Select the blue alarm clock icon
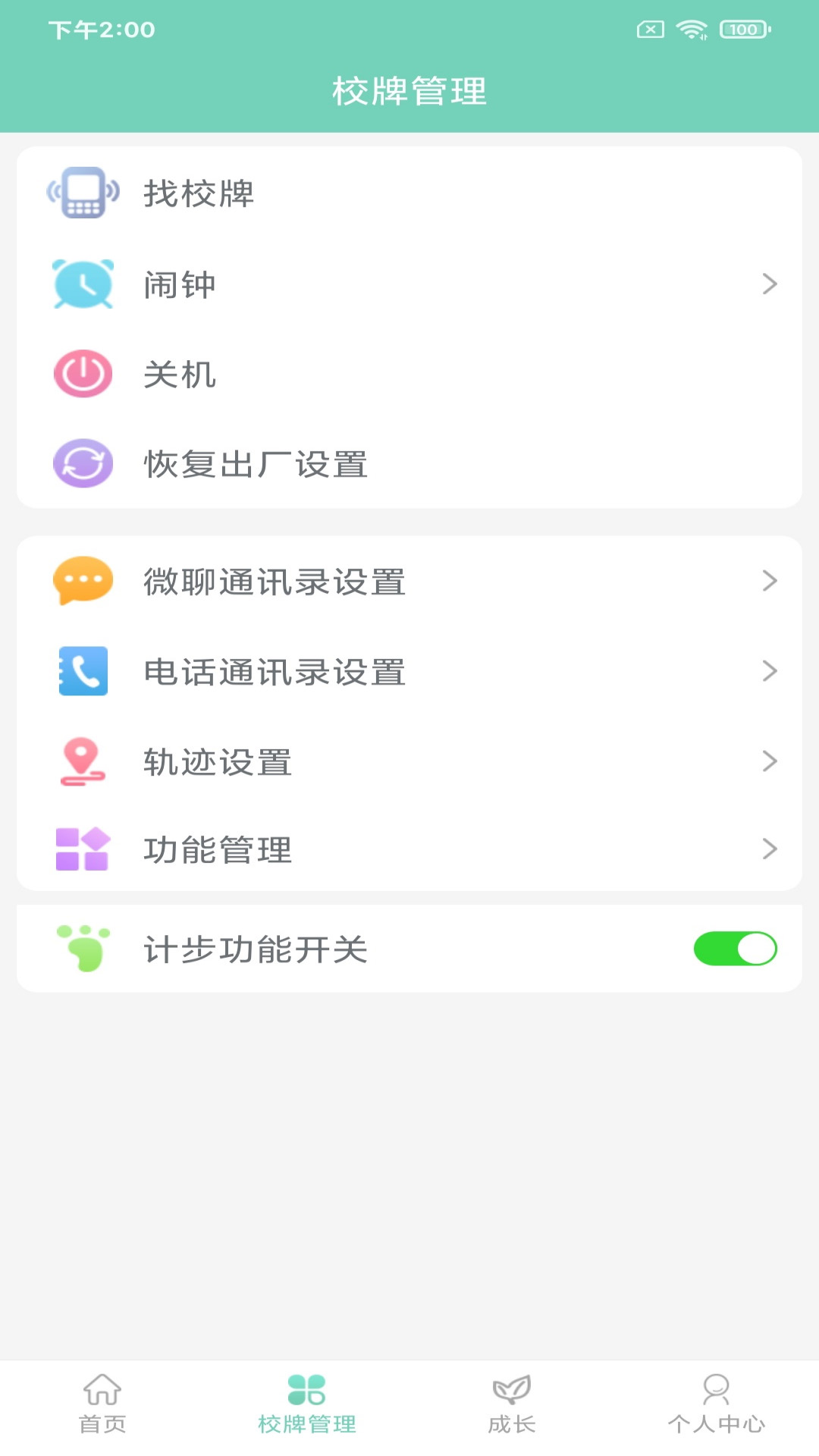 click(x=83, y=284)
